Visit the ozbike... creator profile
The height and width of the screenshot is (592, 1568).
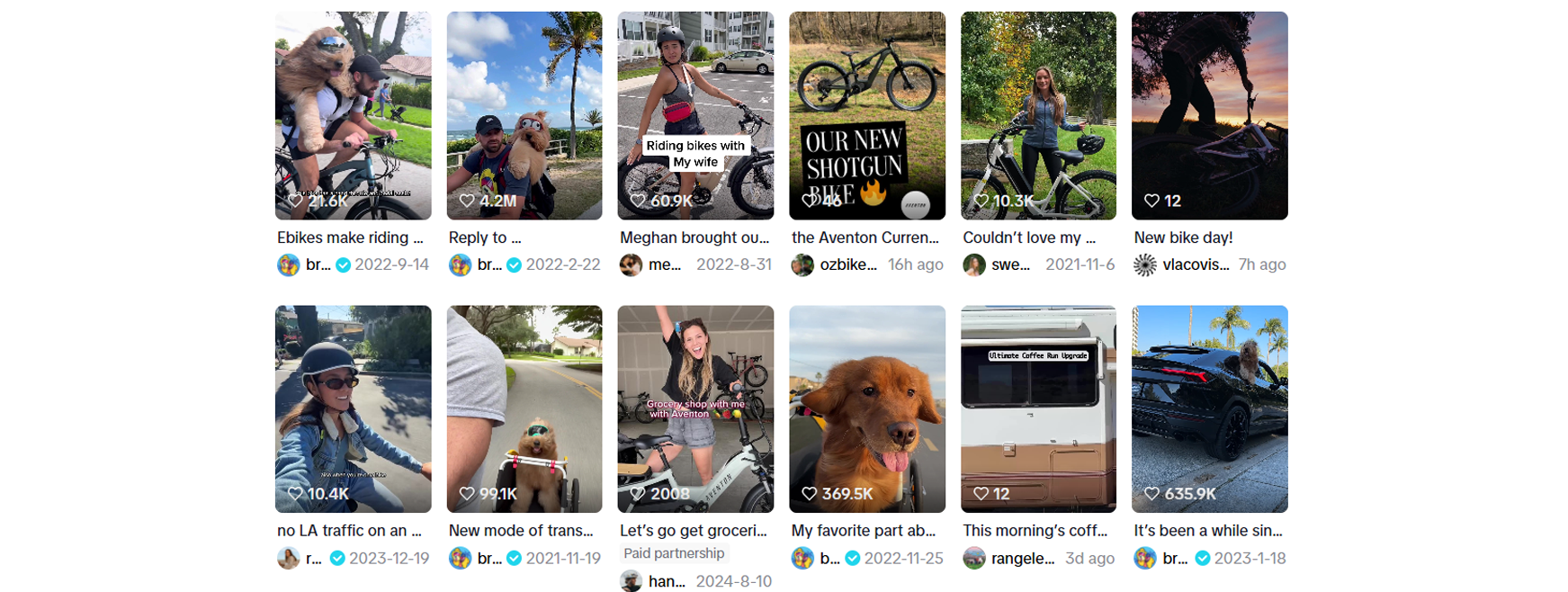click(847, 265)
